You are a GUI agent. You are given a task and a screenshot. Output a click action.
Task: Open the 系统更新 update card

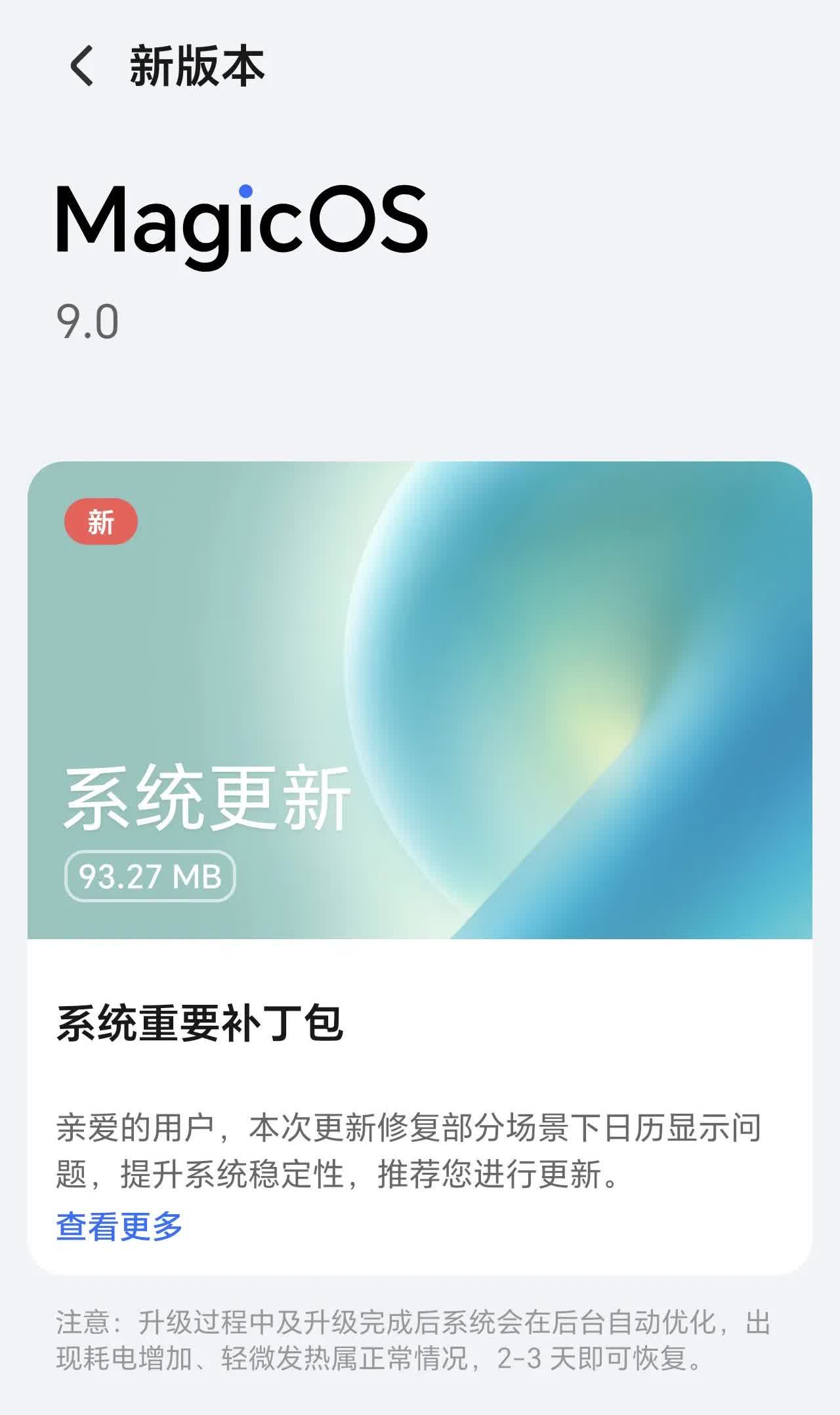click(420, 700)
